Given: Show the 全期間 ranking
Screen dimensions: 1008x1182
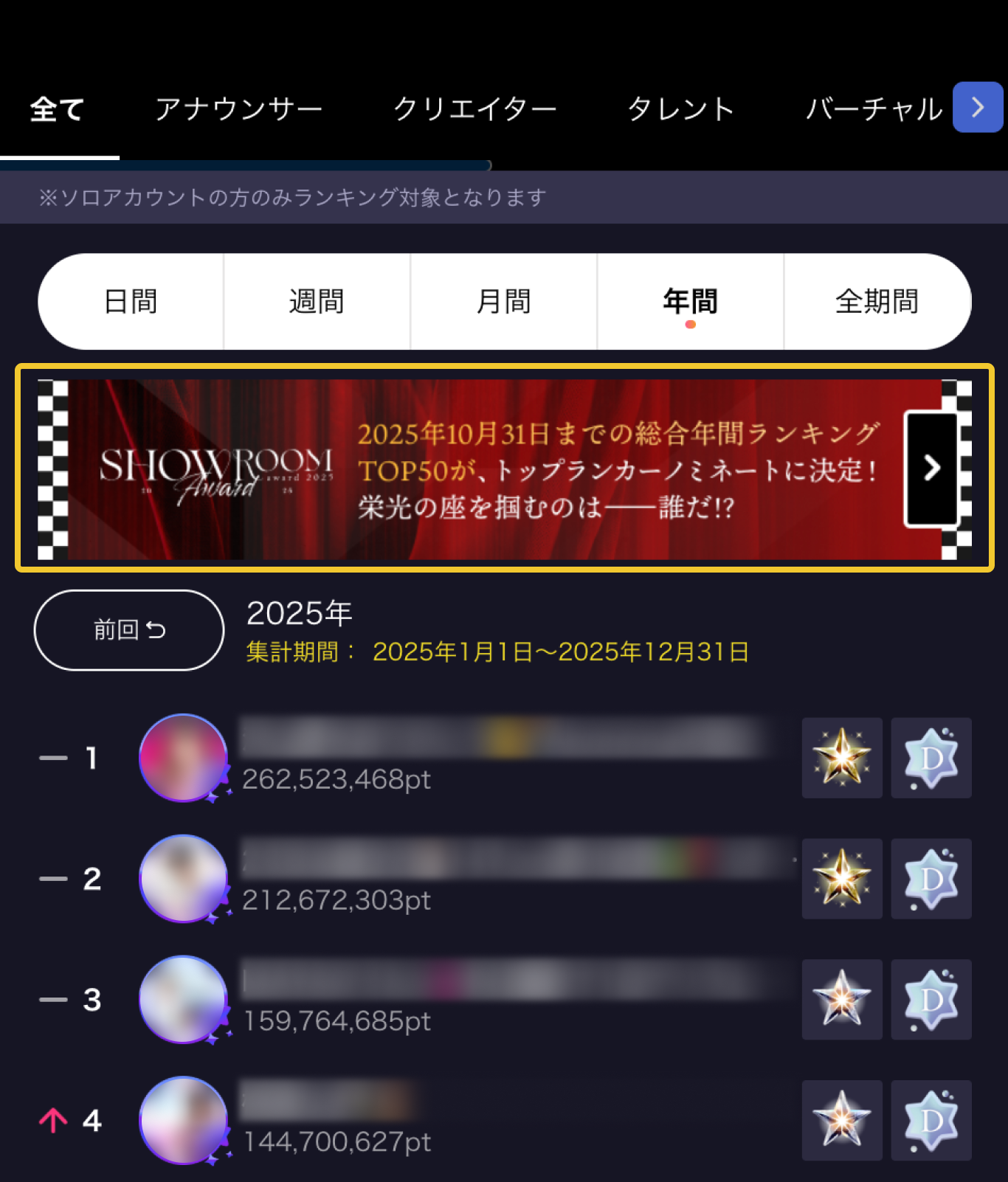Looking at the screenshot, I should click(877, 302).
